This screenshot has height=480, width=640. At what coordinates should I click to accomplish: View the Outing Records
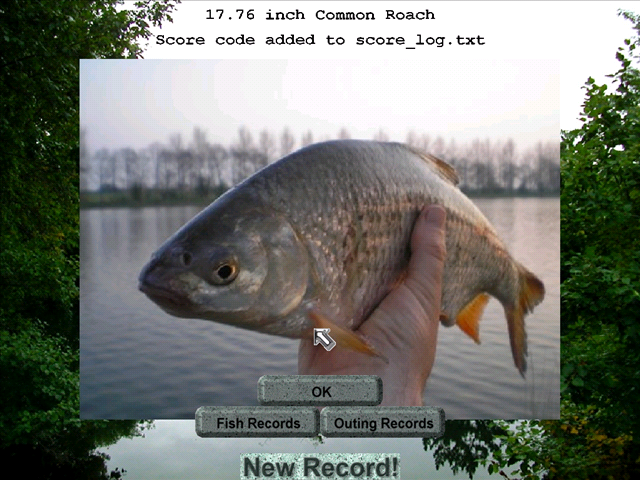[x=383, y=423]
